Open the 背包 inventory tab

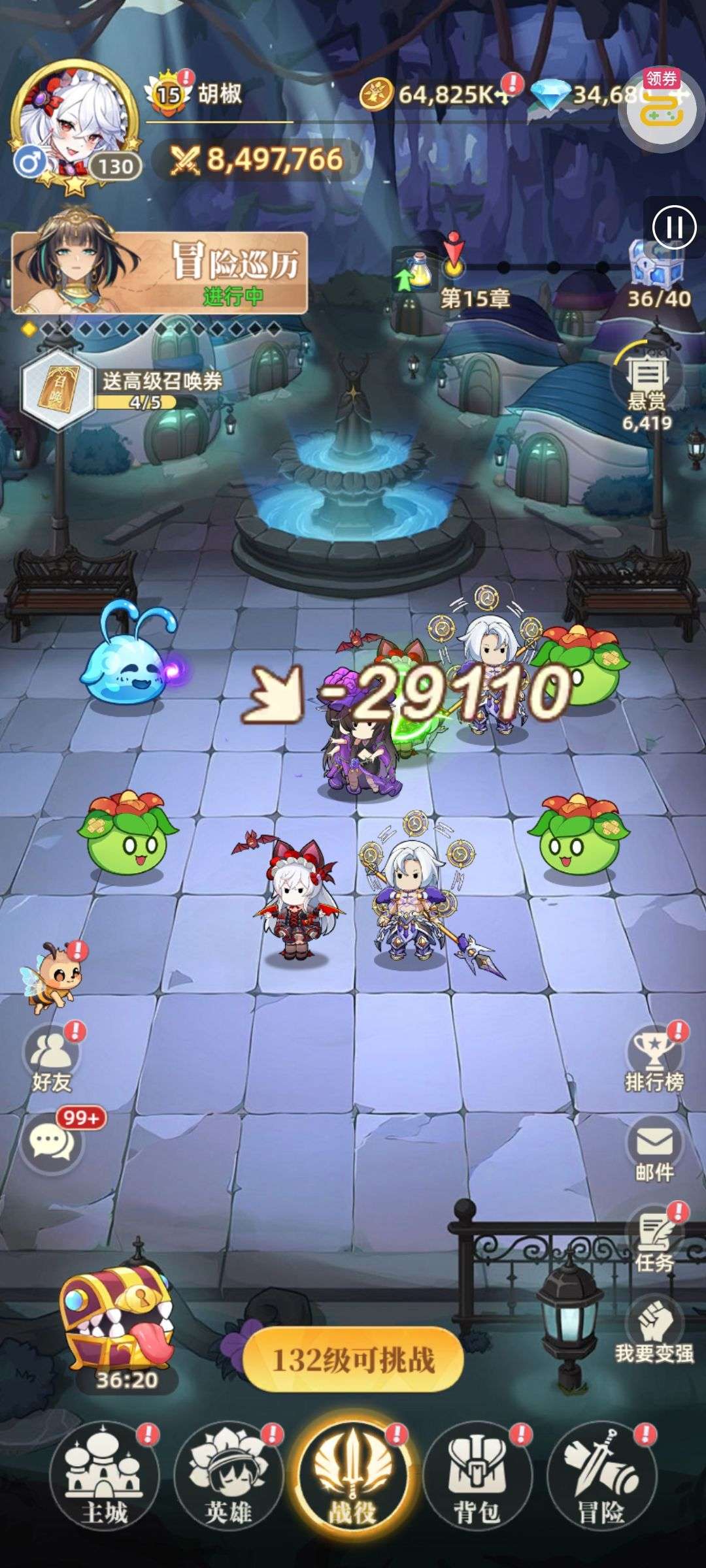point(477,1482)
